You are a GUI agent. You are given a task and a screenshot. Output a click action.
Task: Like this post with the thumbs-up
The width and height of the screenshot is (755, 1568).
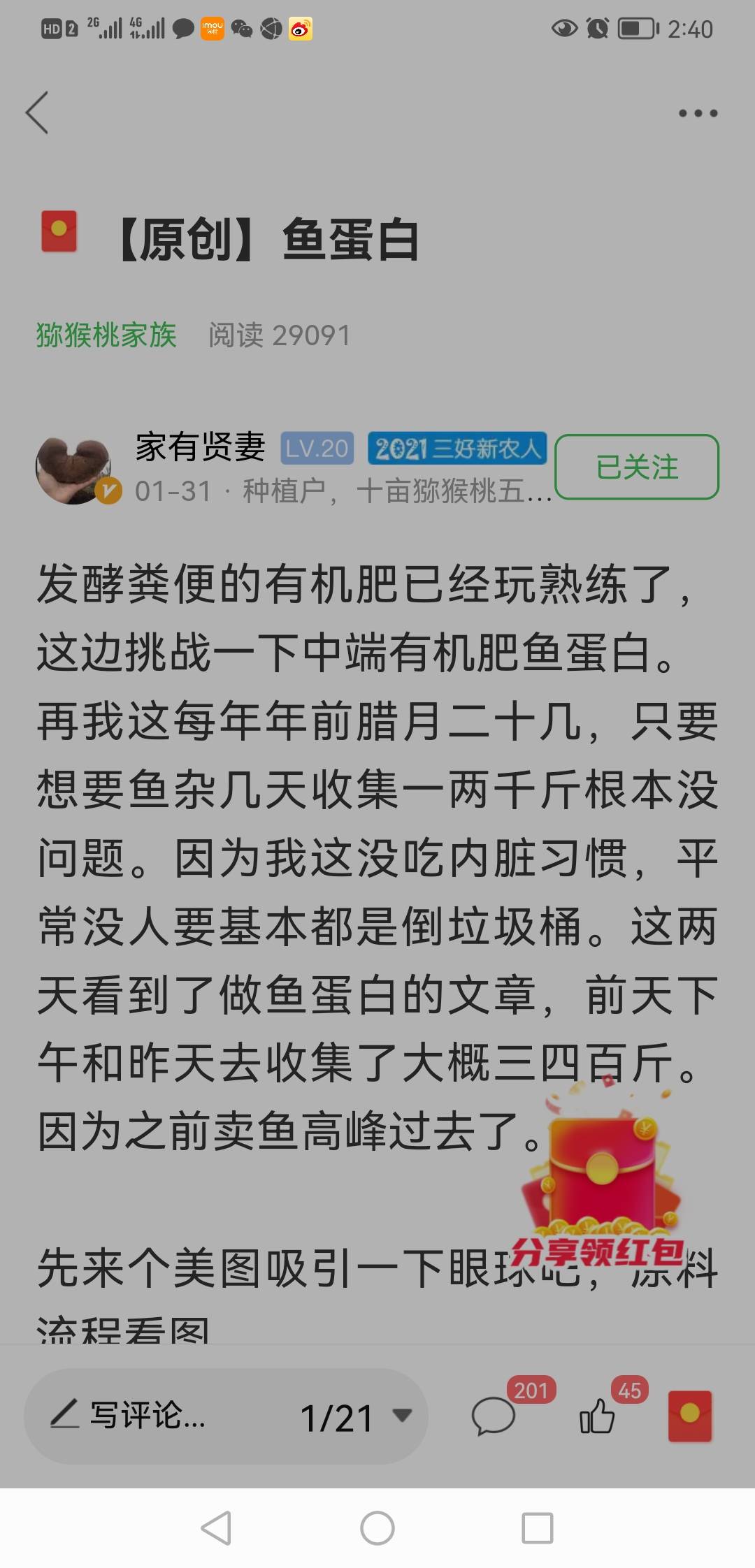click(x=597, y=1416)
